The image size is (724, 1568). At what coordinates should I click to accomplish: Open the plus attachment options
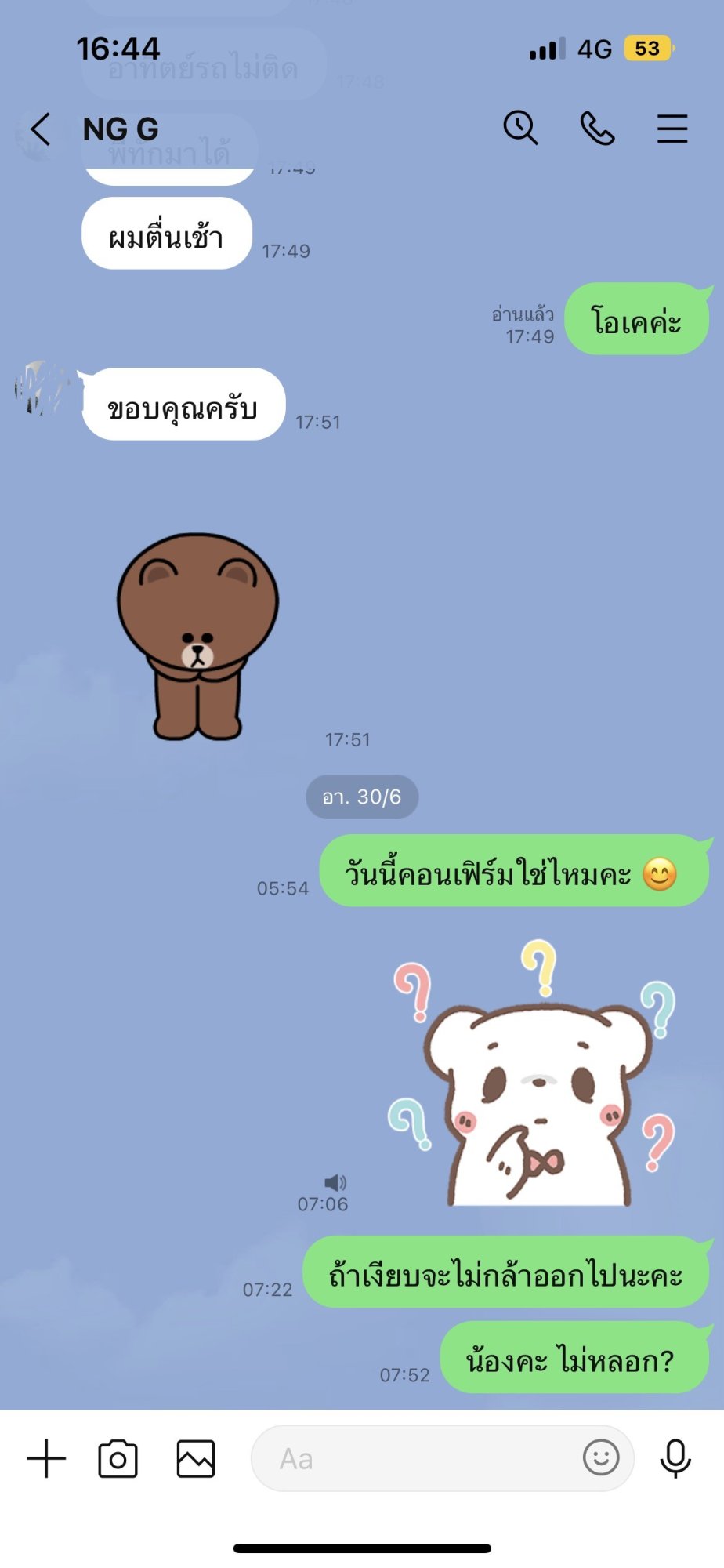(46, 1458)
